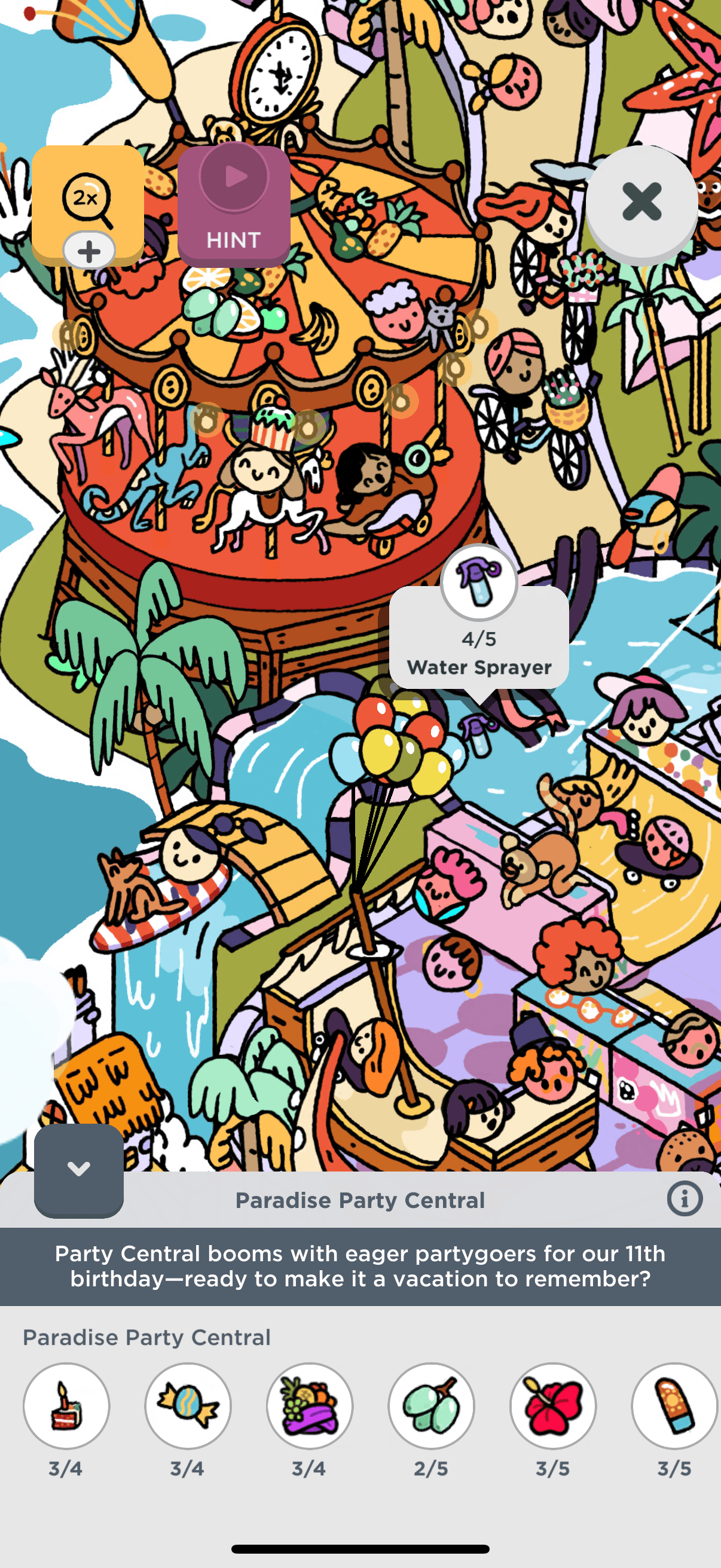Select the fruit basket item
The width and height of the screenshot is (721, 1568).
[310, 1405]
